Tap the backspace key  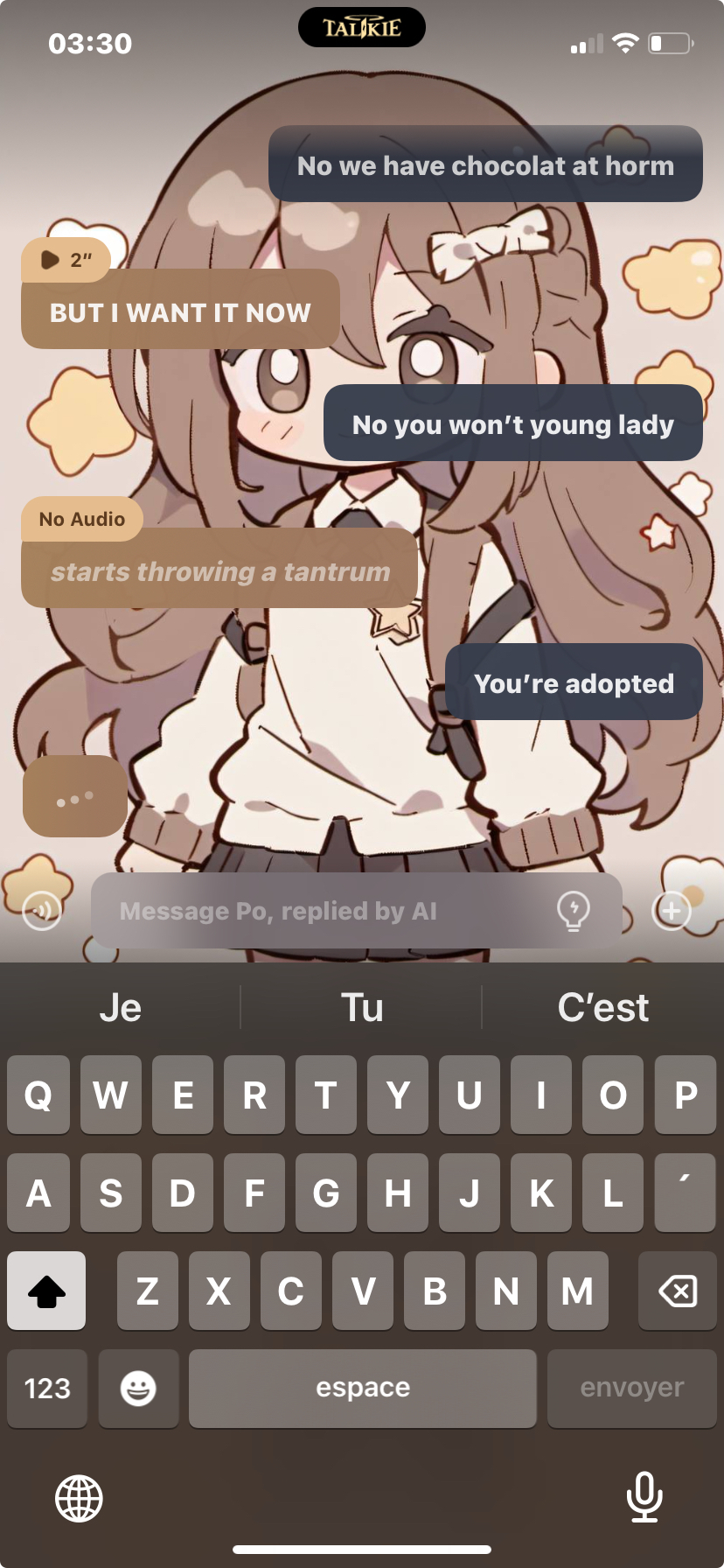coord(677,1291)
